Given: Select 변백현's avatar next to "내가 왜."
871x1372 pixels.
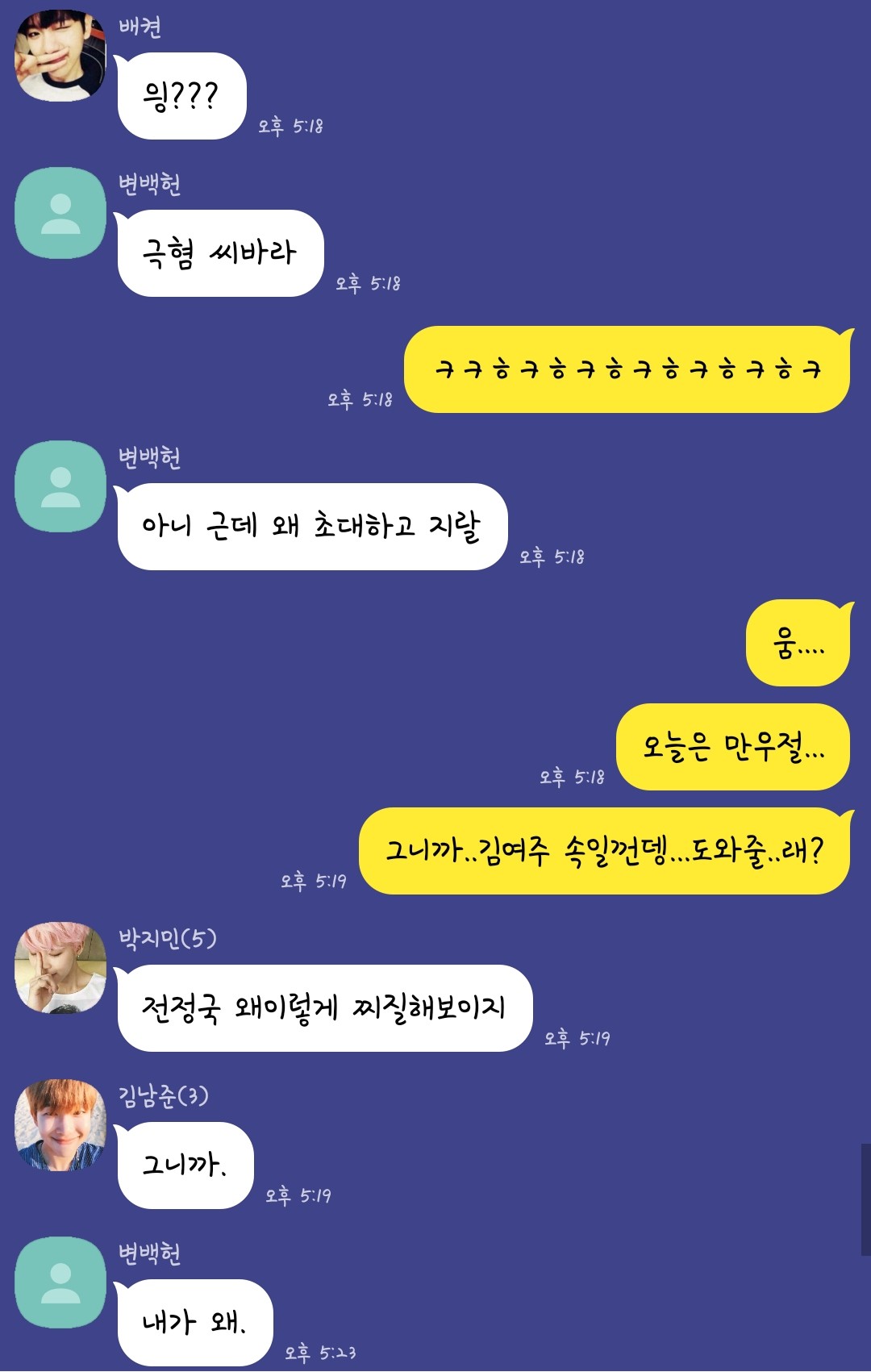Looking at the screenshot, I should pyautogui.click(x=60, y=1282).
